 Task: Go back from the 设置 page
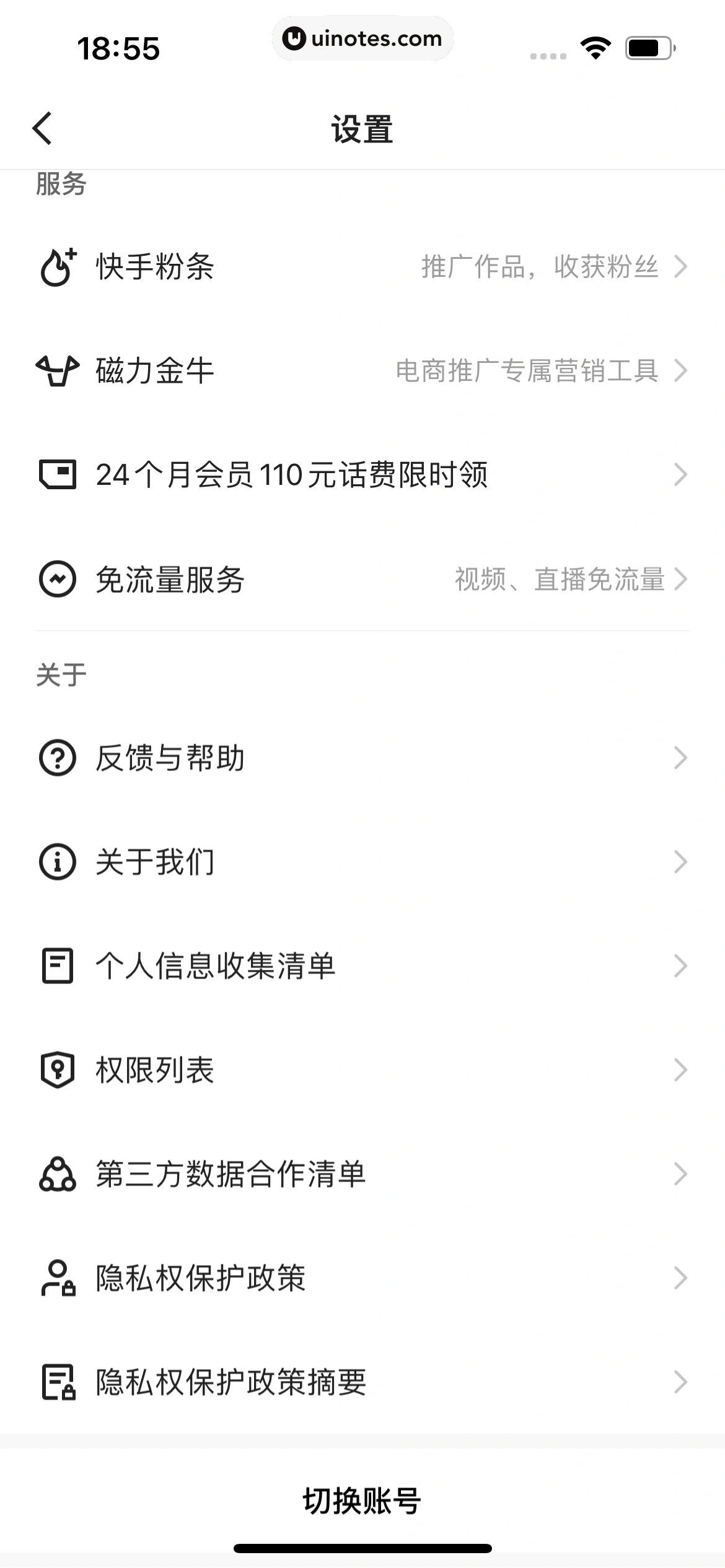pyautogui.click(x=42, y=129)
